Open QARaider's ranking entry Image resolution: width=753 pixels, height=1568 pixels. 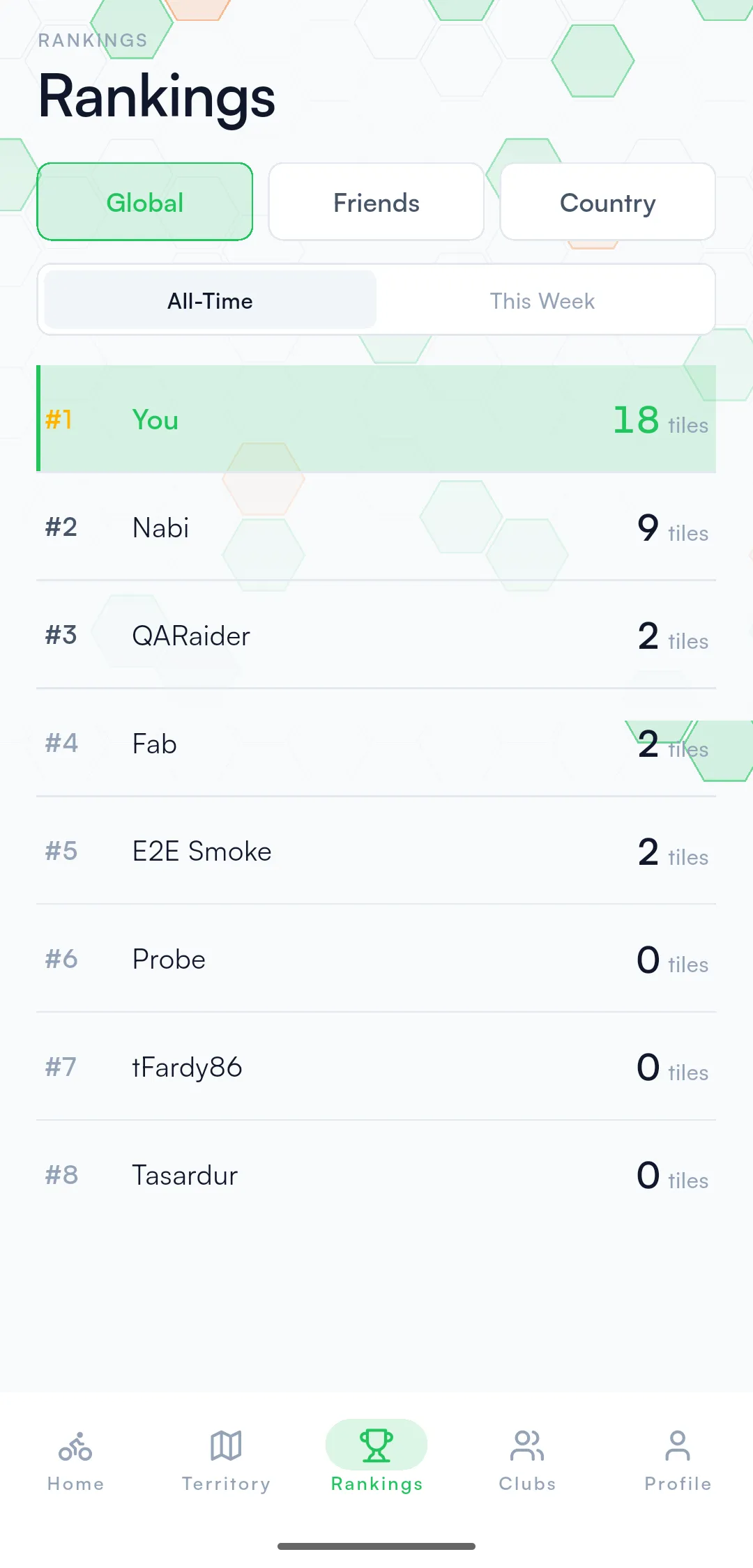(x=376, y=635)
